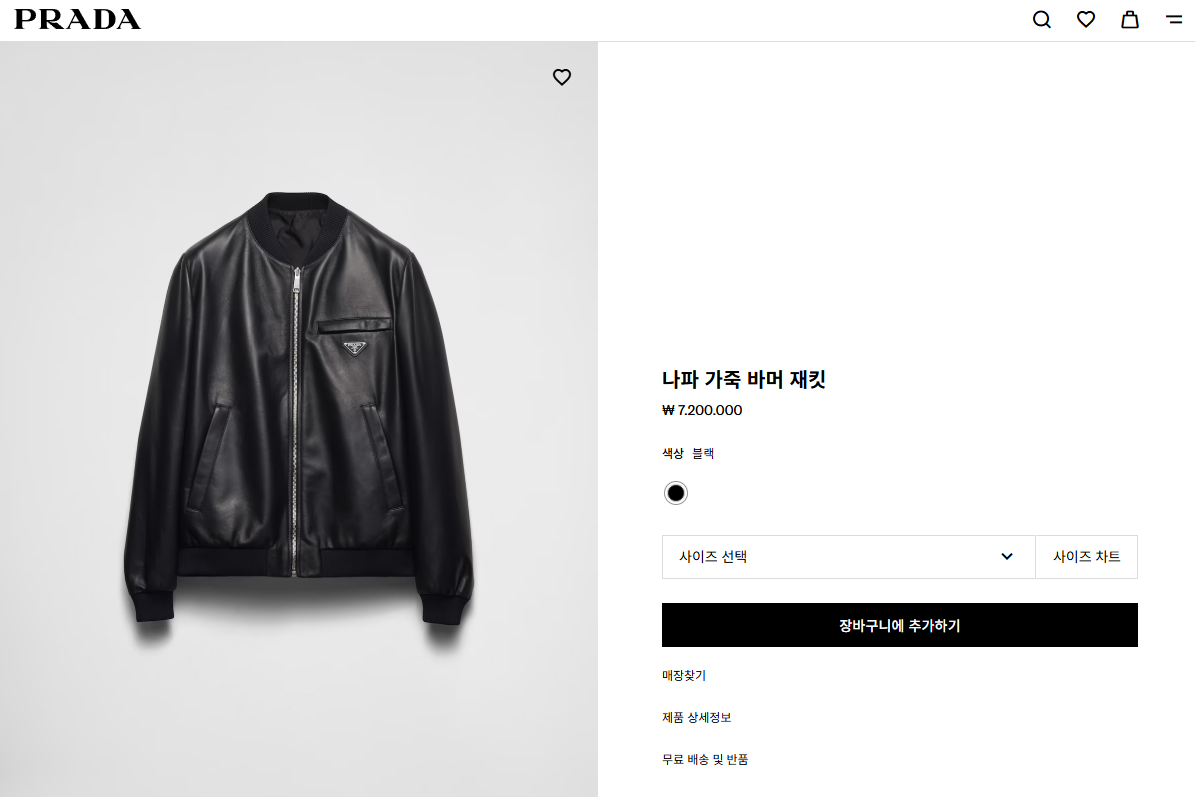Open the shopping bag

(1129, 20)
